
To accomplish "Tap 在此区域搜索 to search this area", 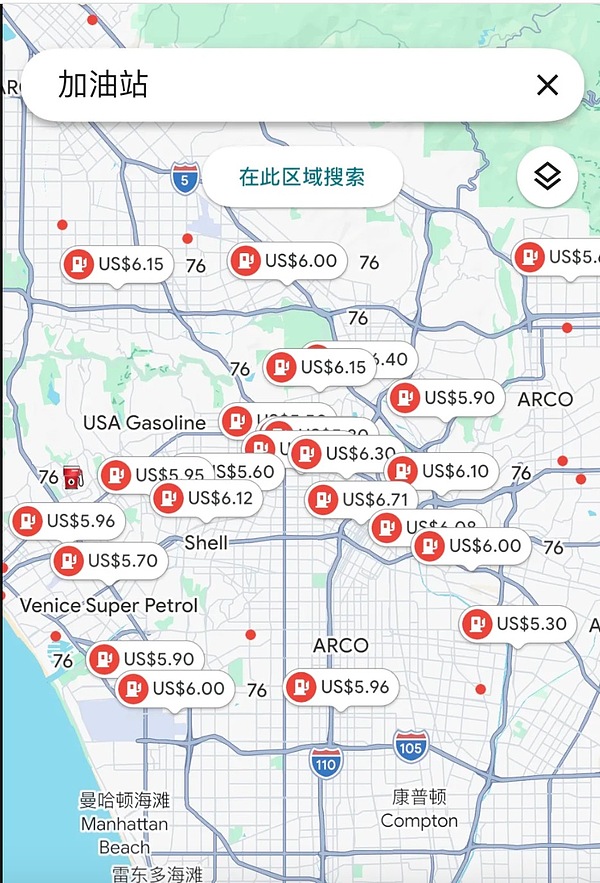I will click(302, 178).
